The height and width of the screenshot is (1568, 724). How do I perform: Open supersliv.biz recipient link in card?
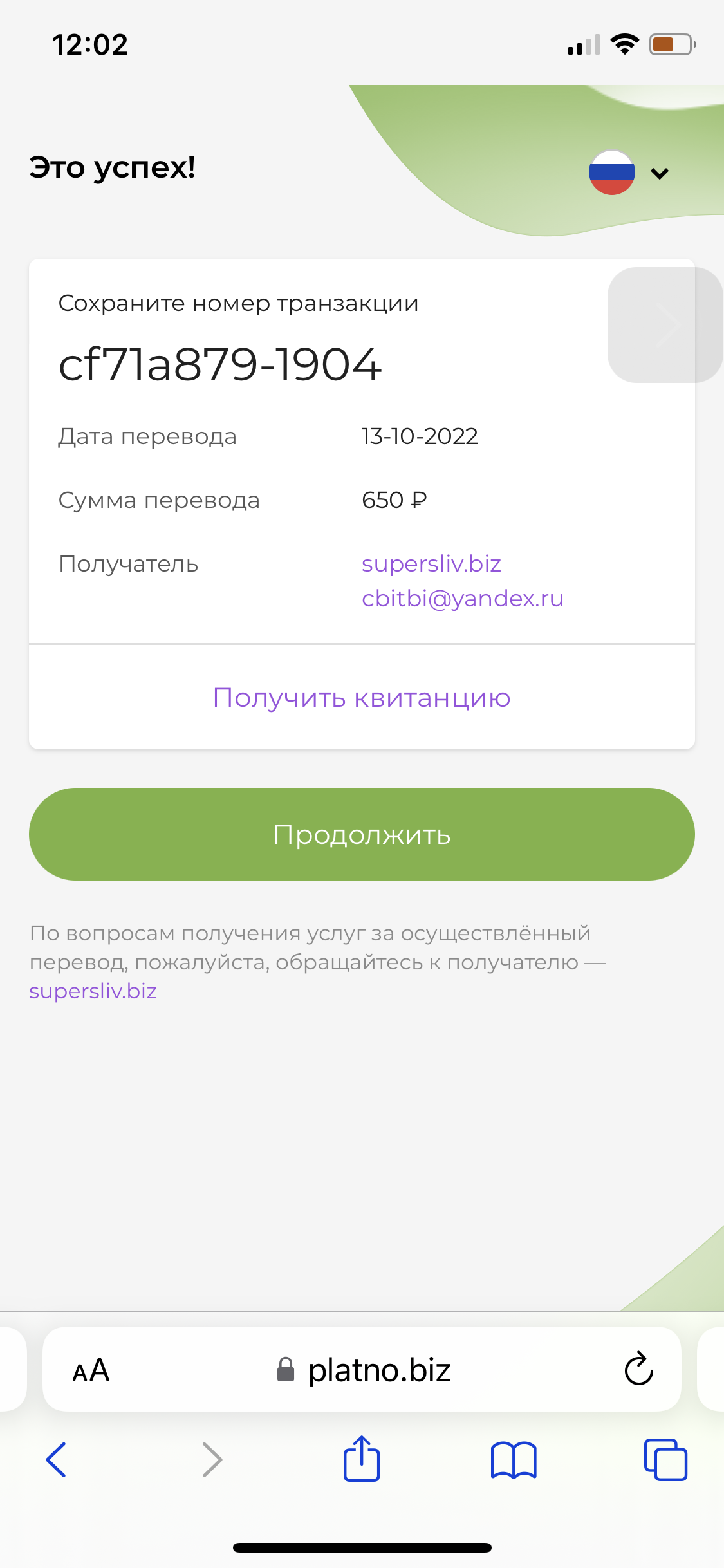(431, 564)
